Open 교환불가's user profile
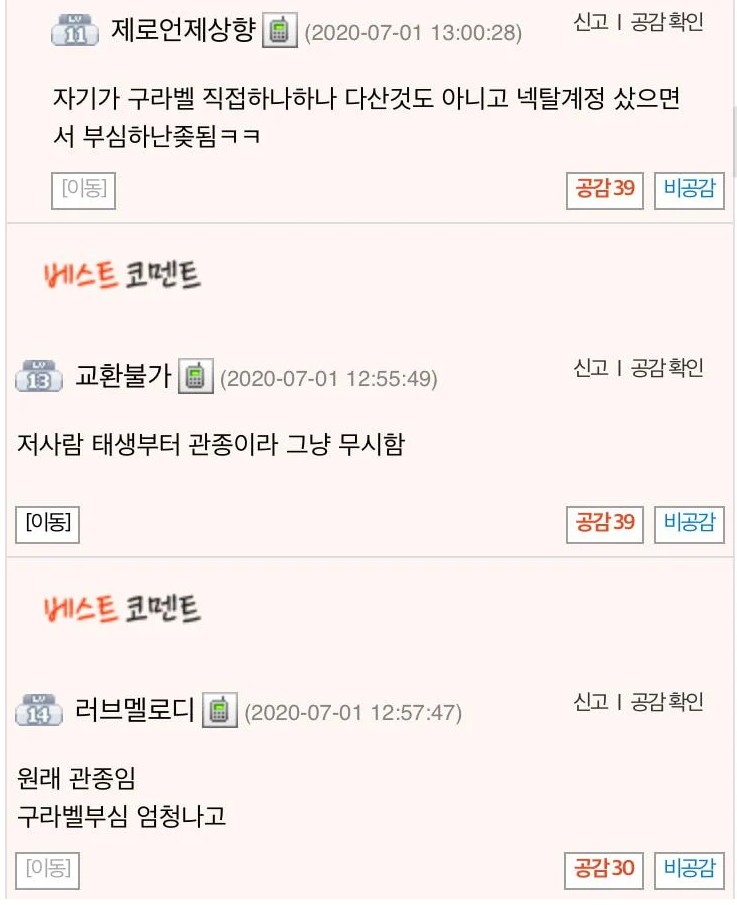 click(123, 378)
